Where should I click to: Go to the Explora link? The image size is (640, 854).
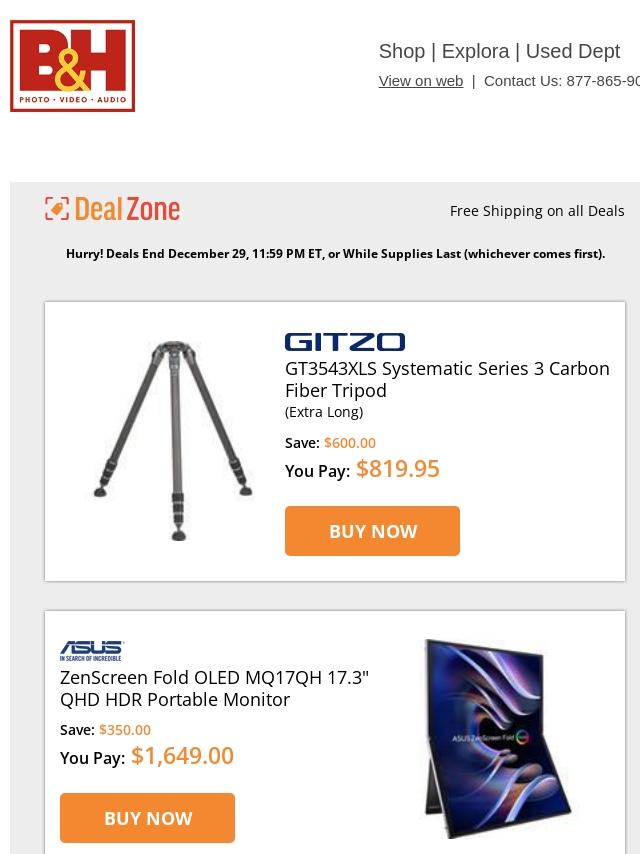[475, 52]
